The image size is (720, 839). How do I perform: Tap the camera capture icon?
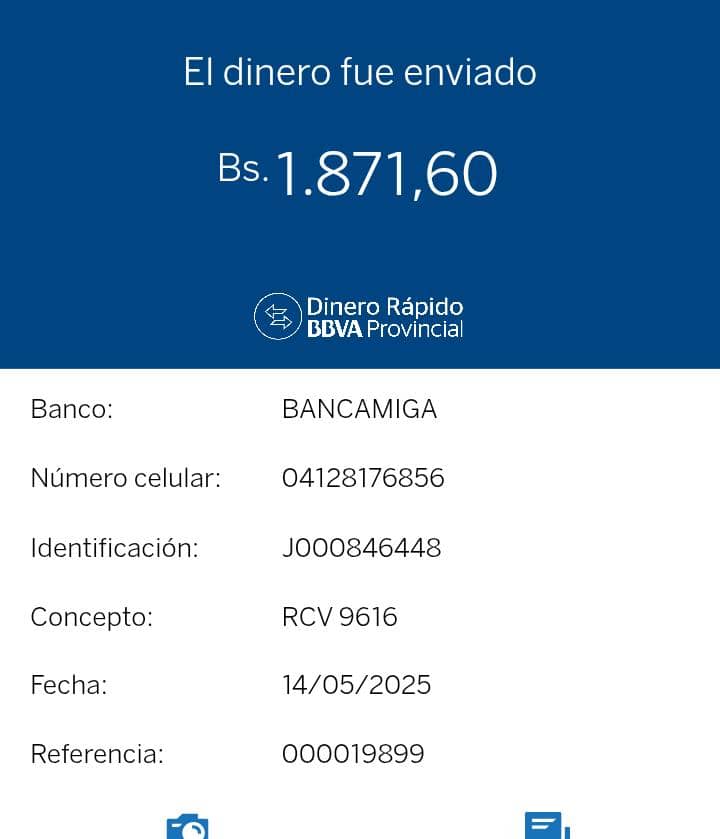coord(187,827)
